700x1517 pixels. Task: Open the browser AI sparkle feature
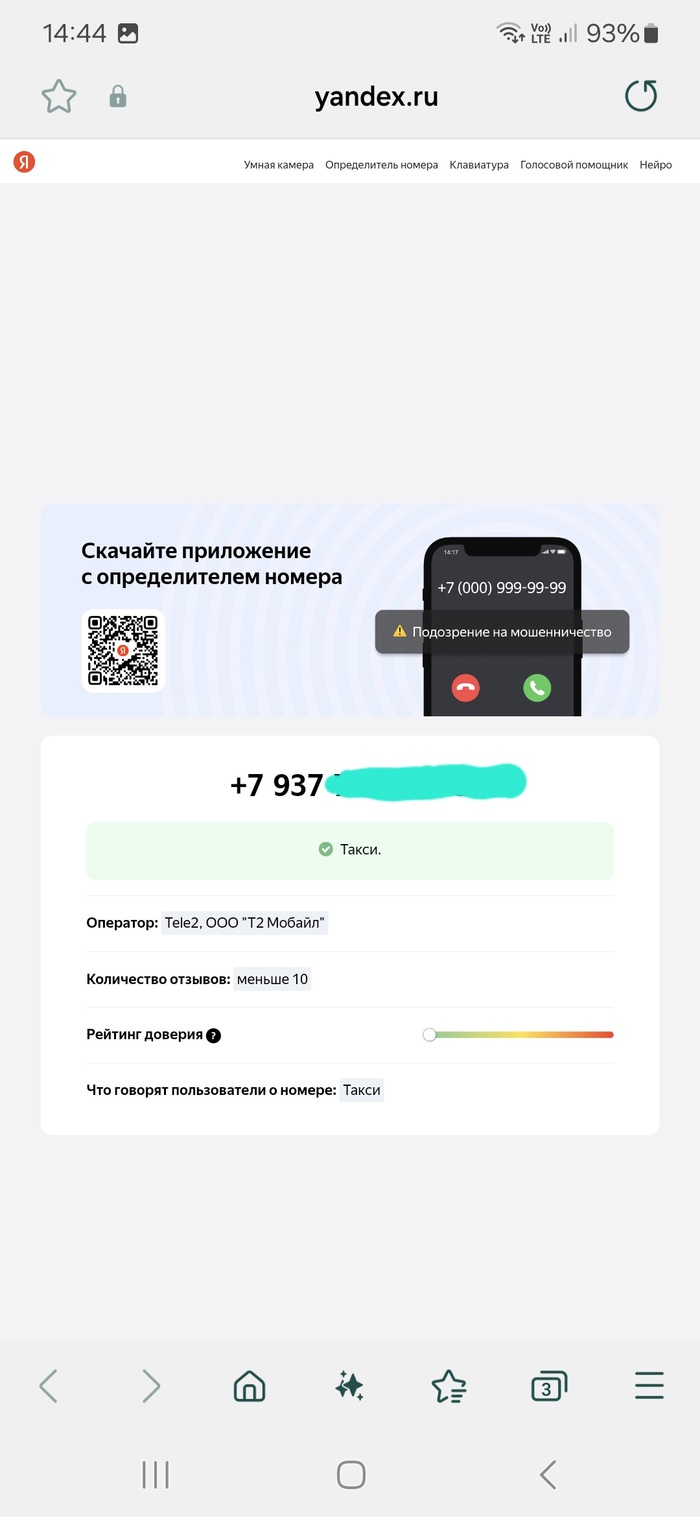(349, 1385)
